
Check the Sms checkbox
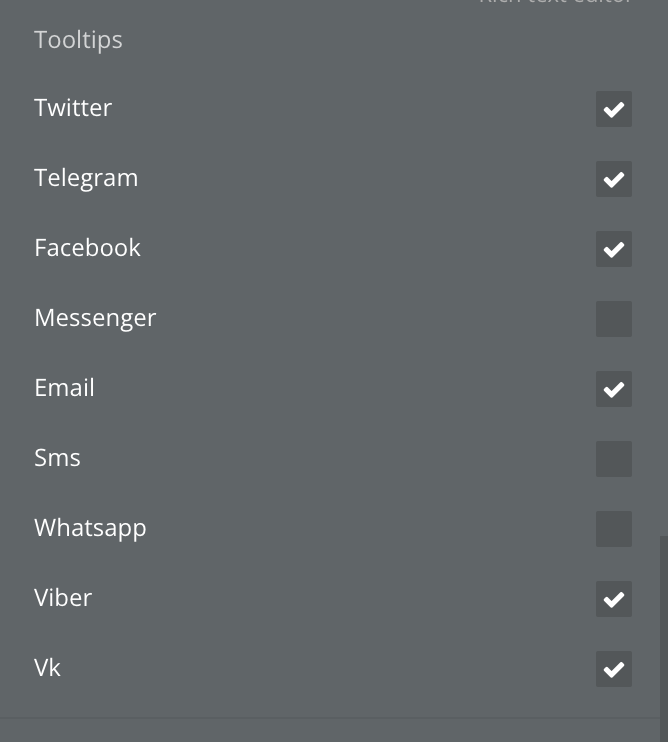tap(613, 459)
